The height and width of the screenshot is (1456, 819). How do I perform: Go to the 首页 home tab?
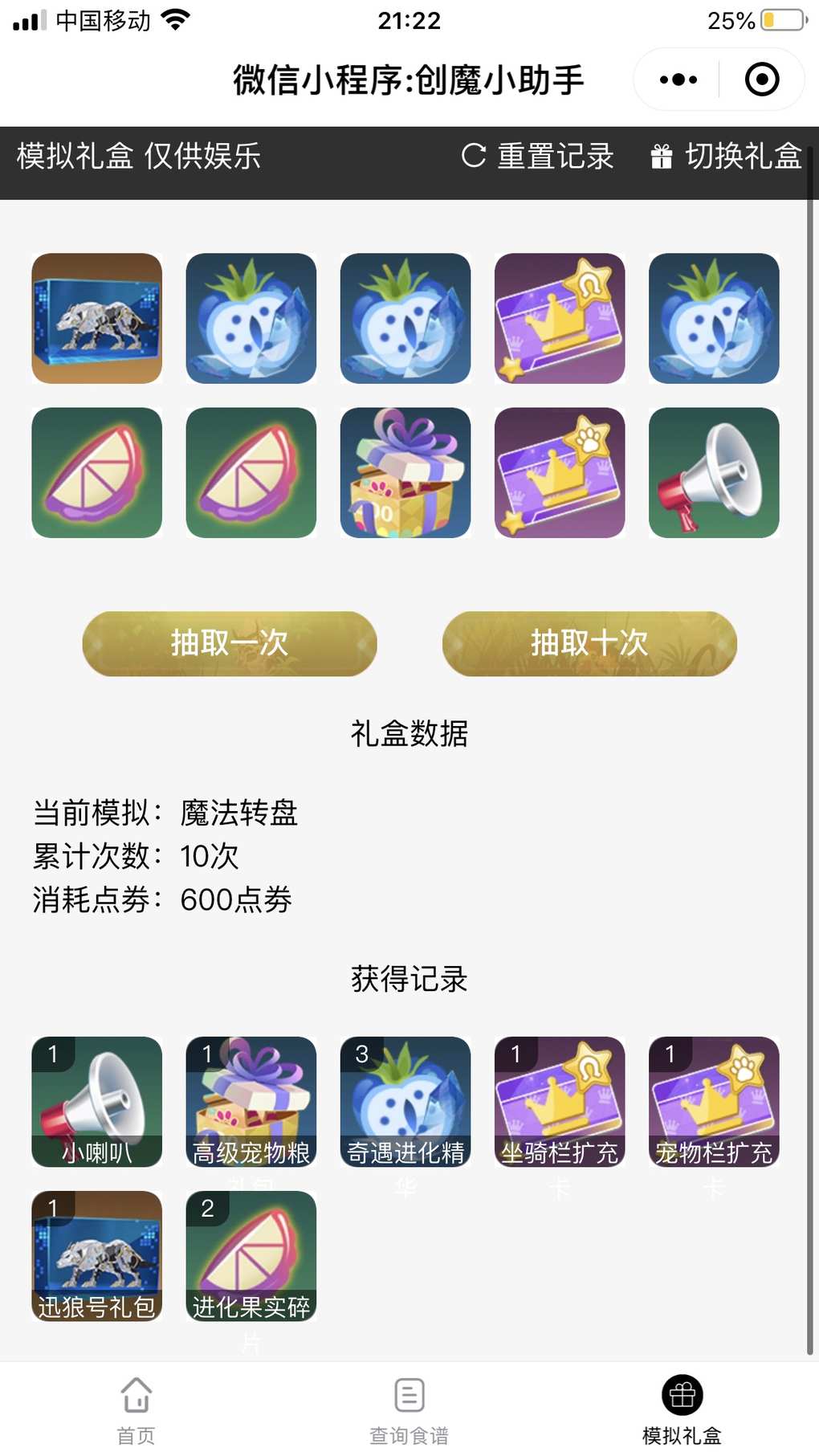point(136,1409)
